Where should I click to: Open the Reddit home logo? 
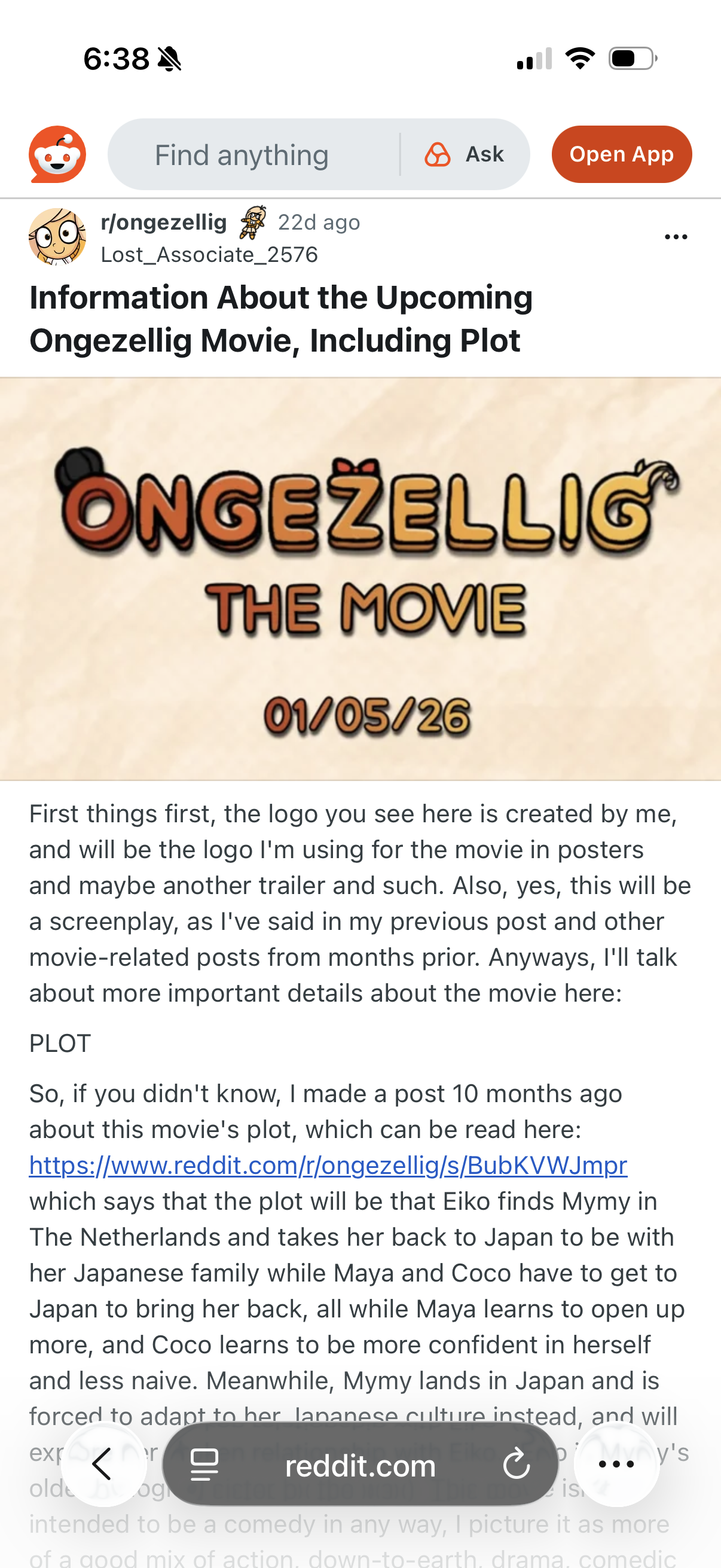tap(57, 154)
